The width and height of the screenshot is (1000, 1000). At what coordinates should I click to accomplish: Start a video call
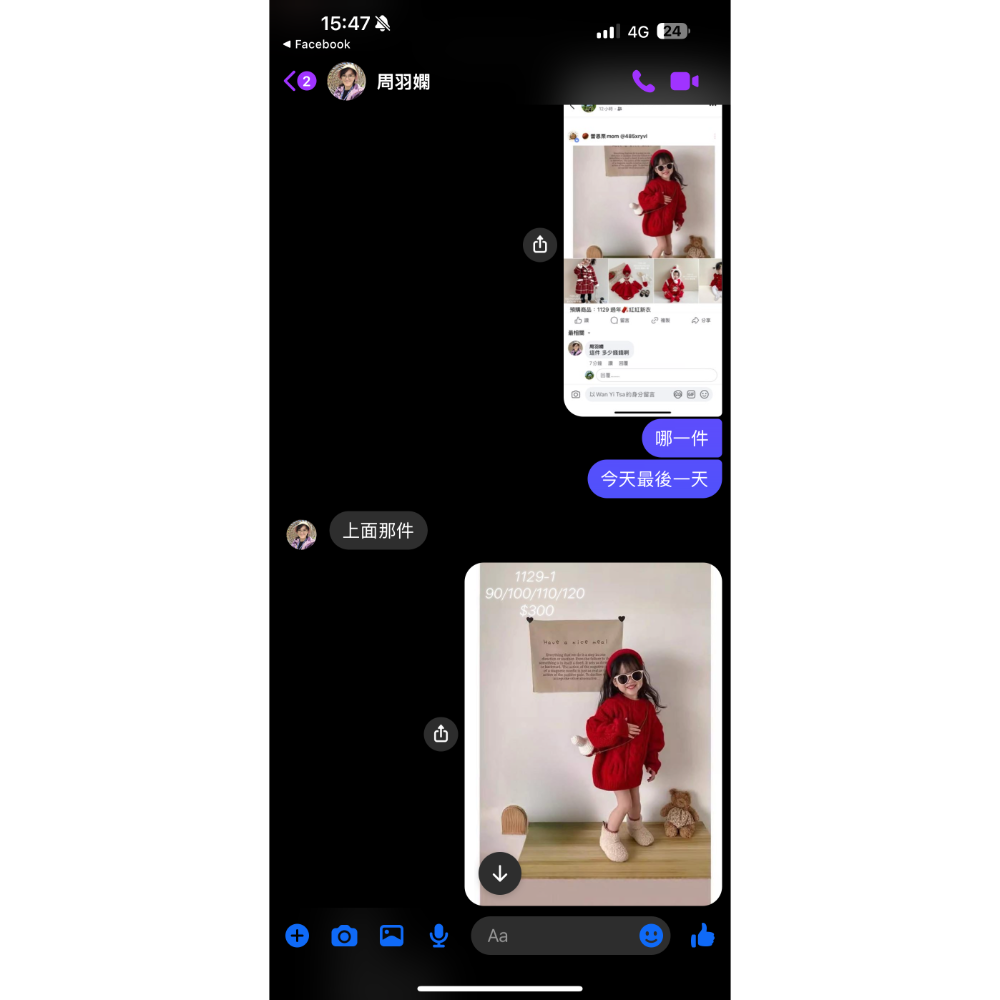pyautogui.click(x=684, y=81)
